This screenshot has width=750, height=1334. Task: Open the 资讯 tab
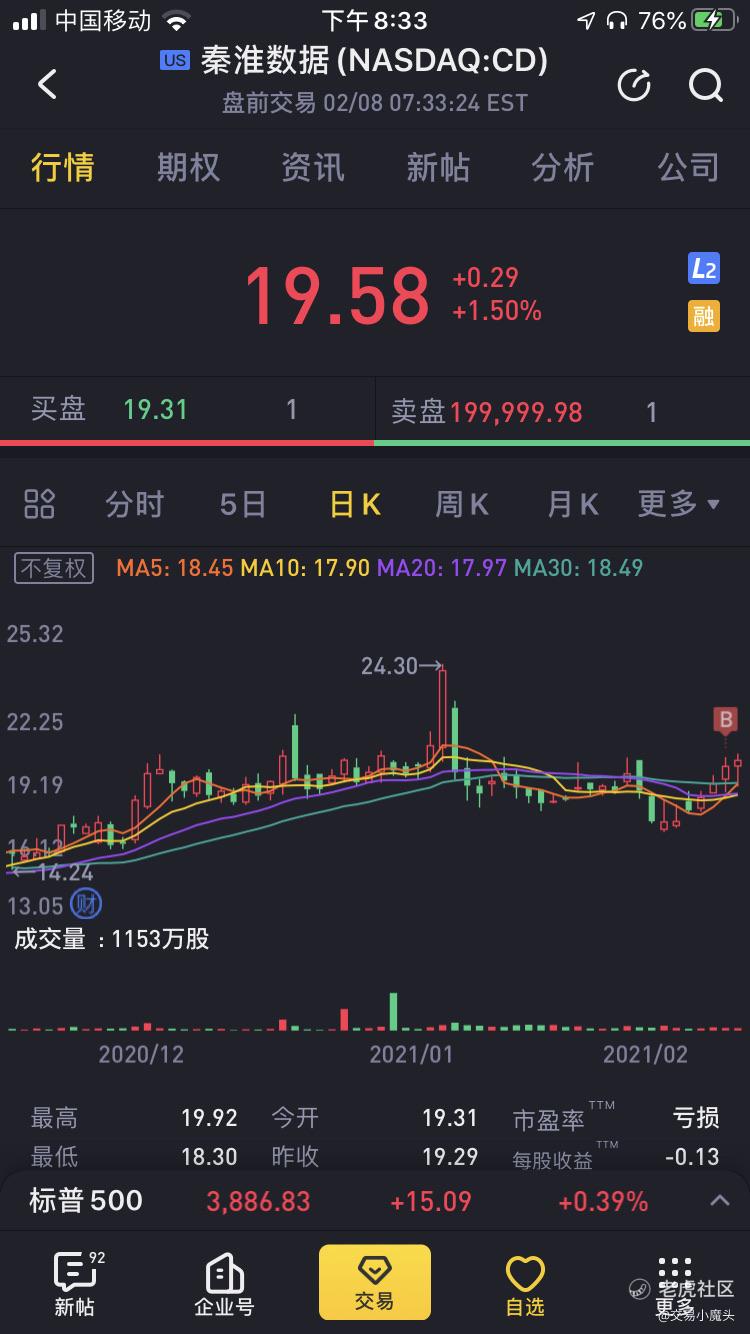(312, 167)
